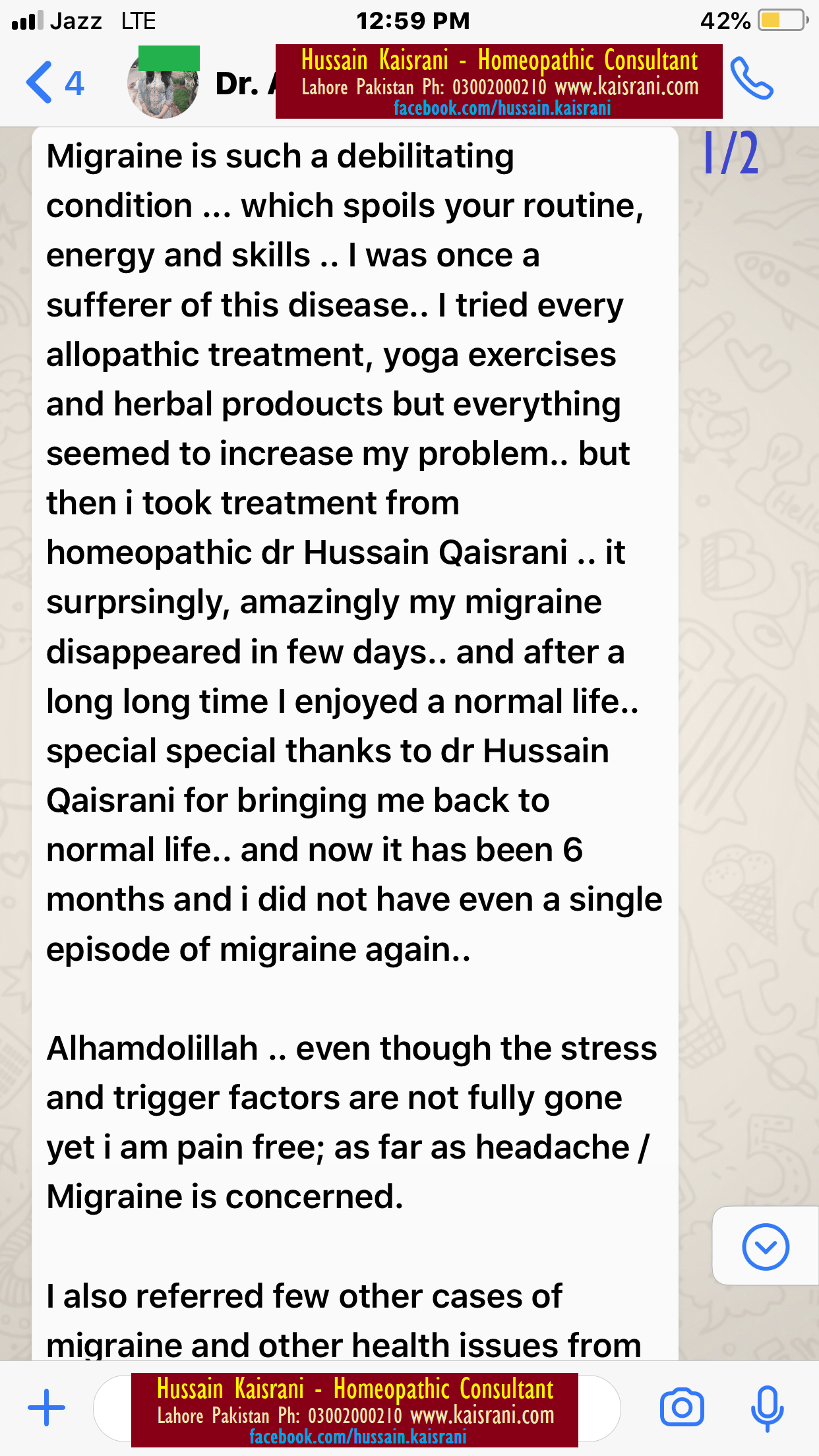Go back to the chats list

pyautogui.click(x=54, y=83)
